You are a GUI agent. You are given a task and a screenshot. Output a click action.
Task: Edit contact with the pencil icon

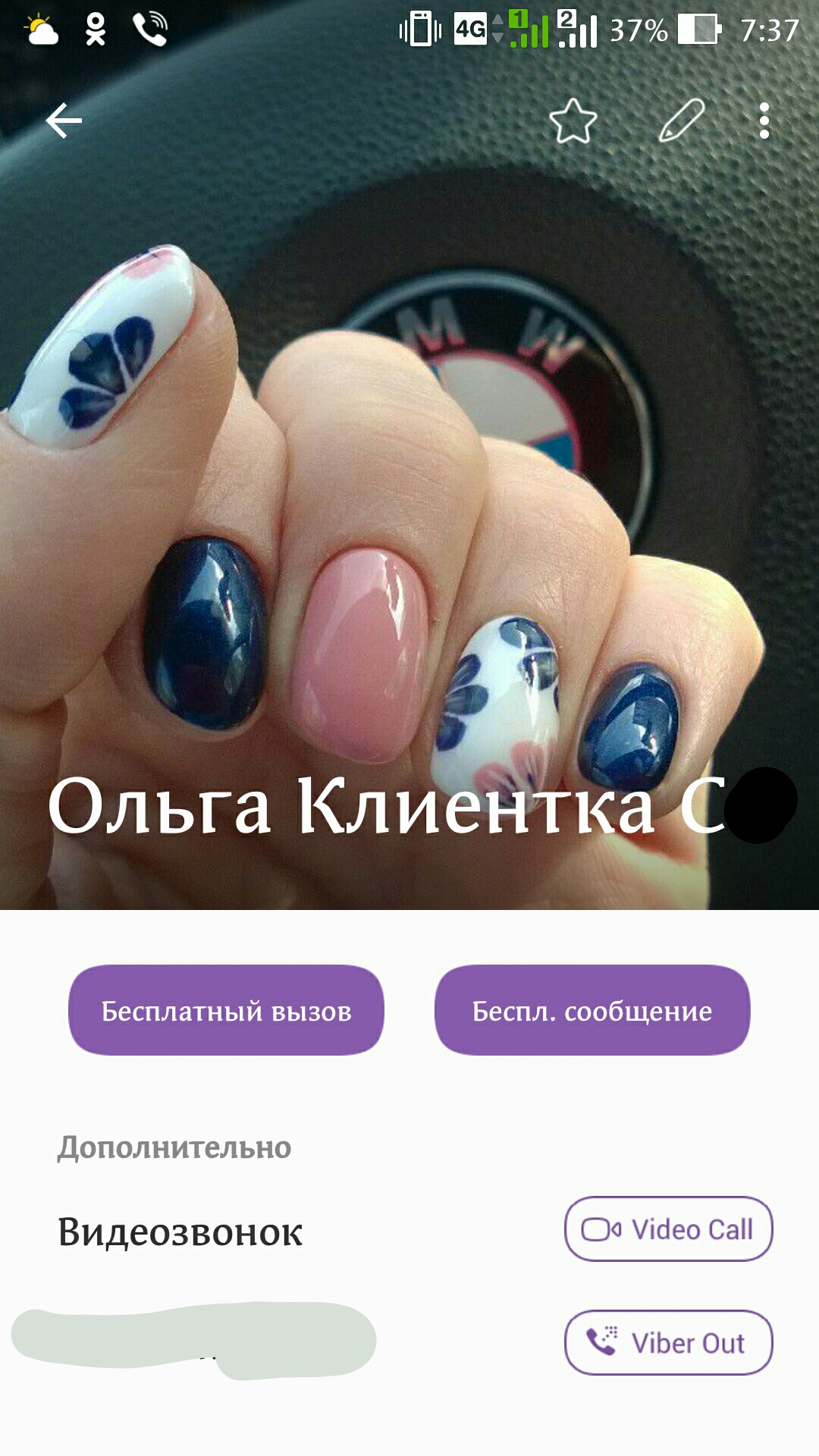point(682,121)
